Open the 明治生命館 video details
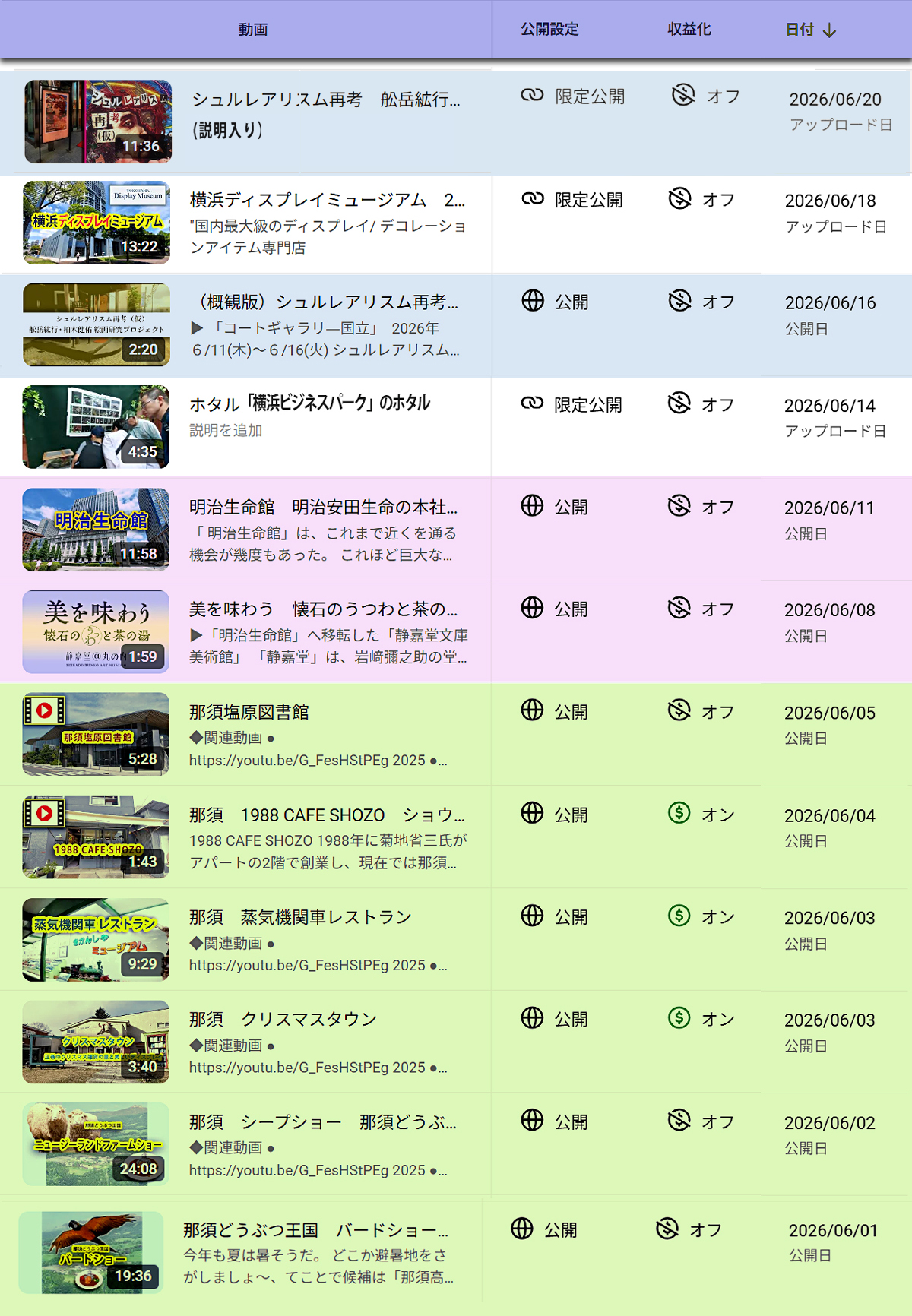912x1316 pixels. (x=323, y=507)
